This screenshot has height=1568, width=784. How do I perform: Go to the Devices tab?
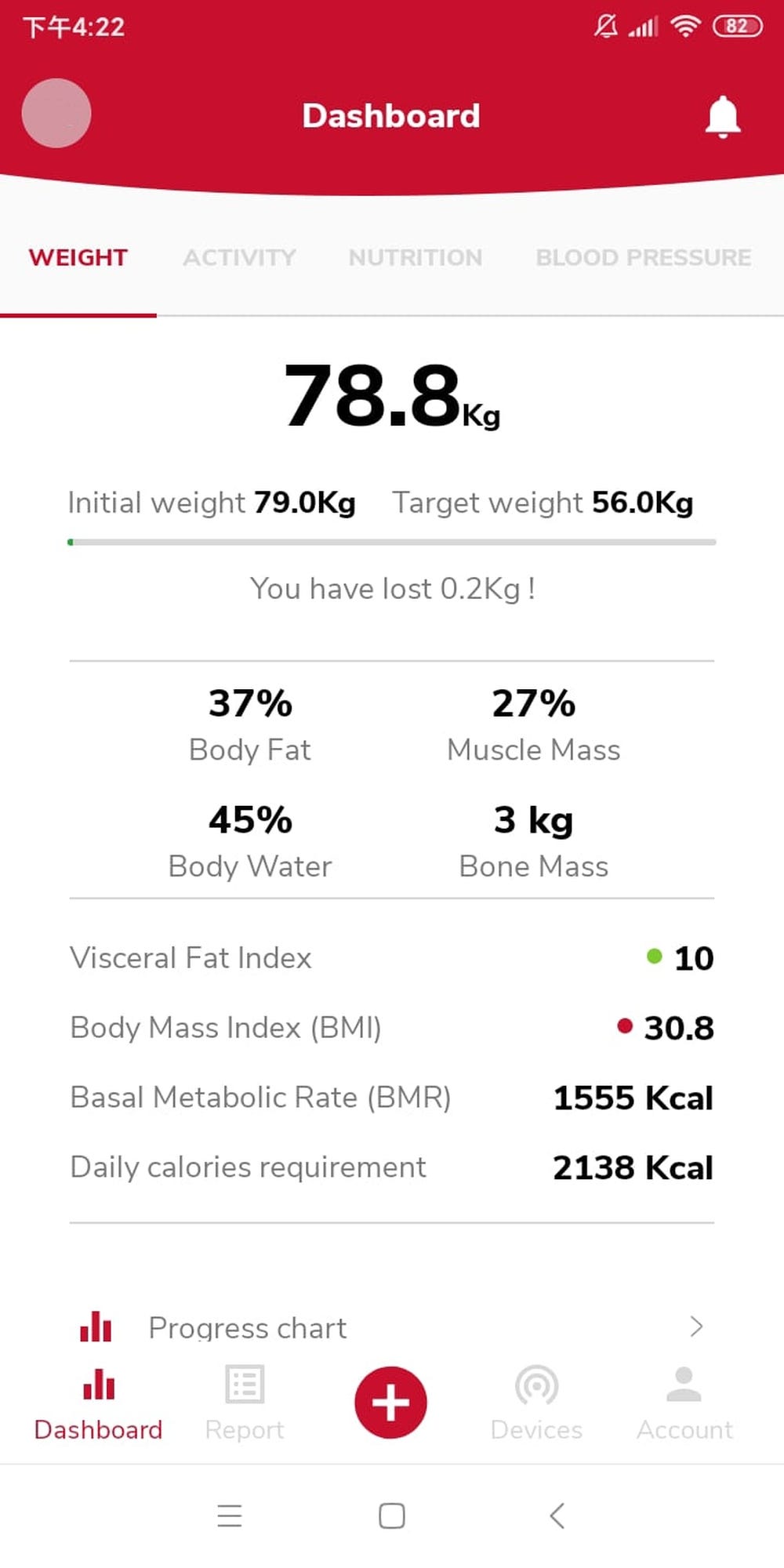click(x=536, y=1403)
